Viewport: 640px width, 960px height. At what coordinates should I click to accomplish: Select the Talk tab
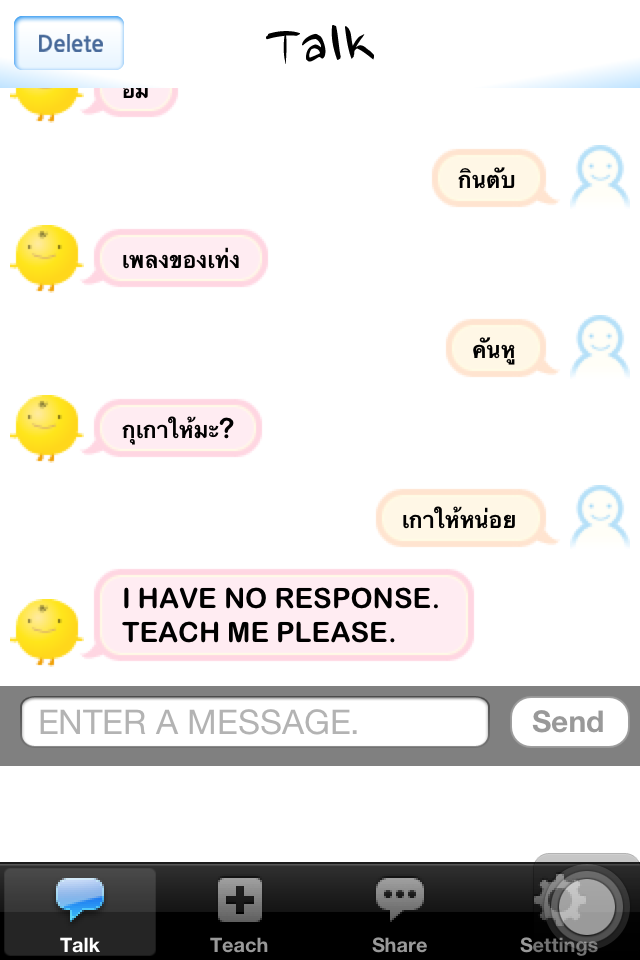click(80, 912)
